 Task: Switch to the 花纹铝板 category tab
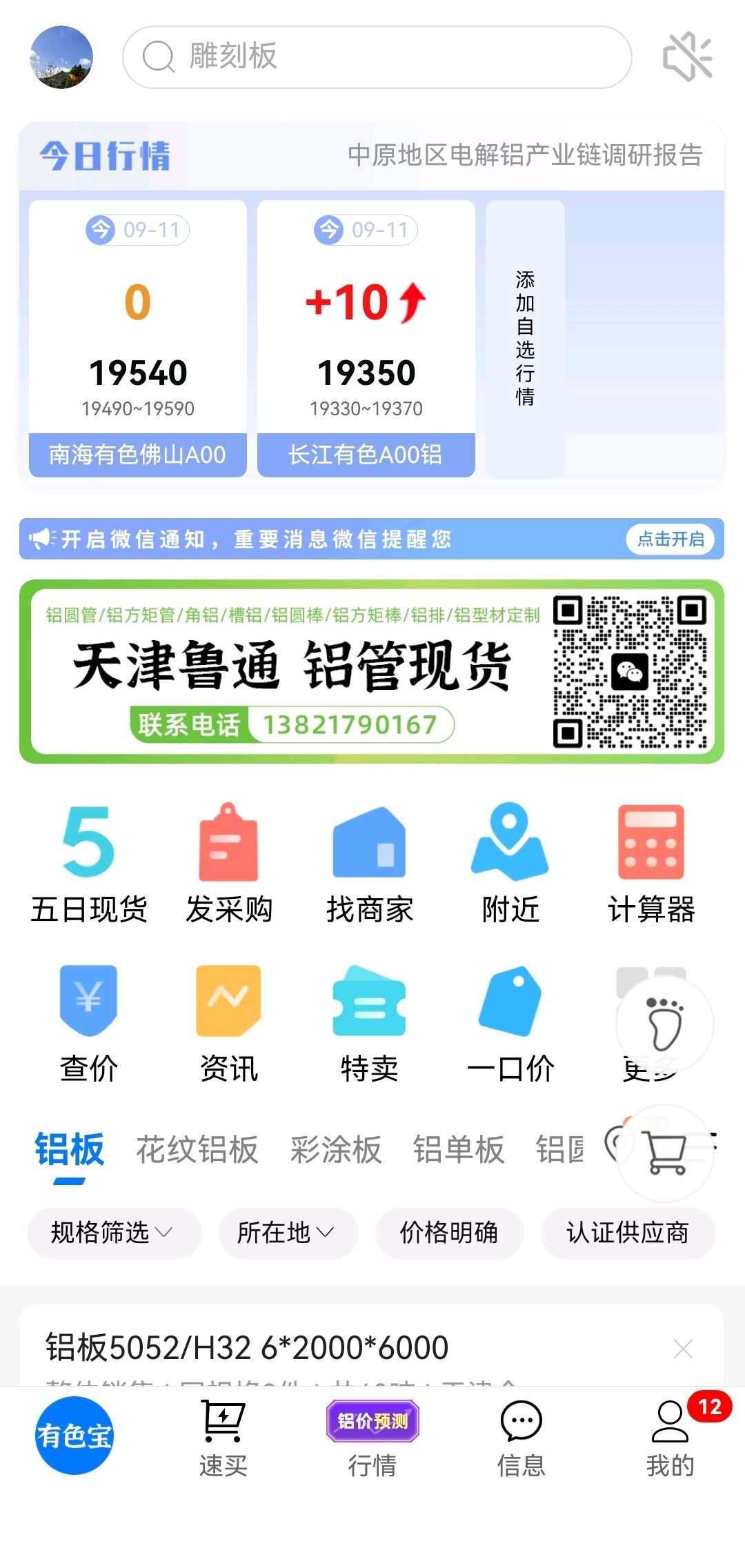[197, 1150]
